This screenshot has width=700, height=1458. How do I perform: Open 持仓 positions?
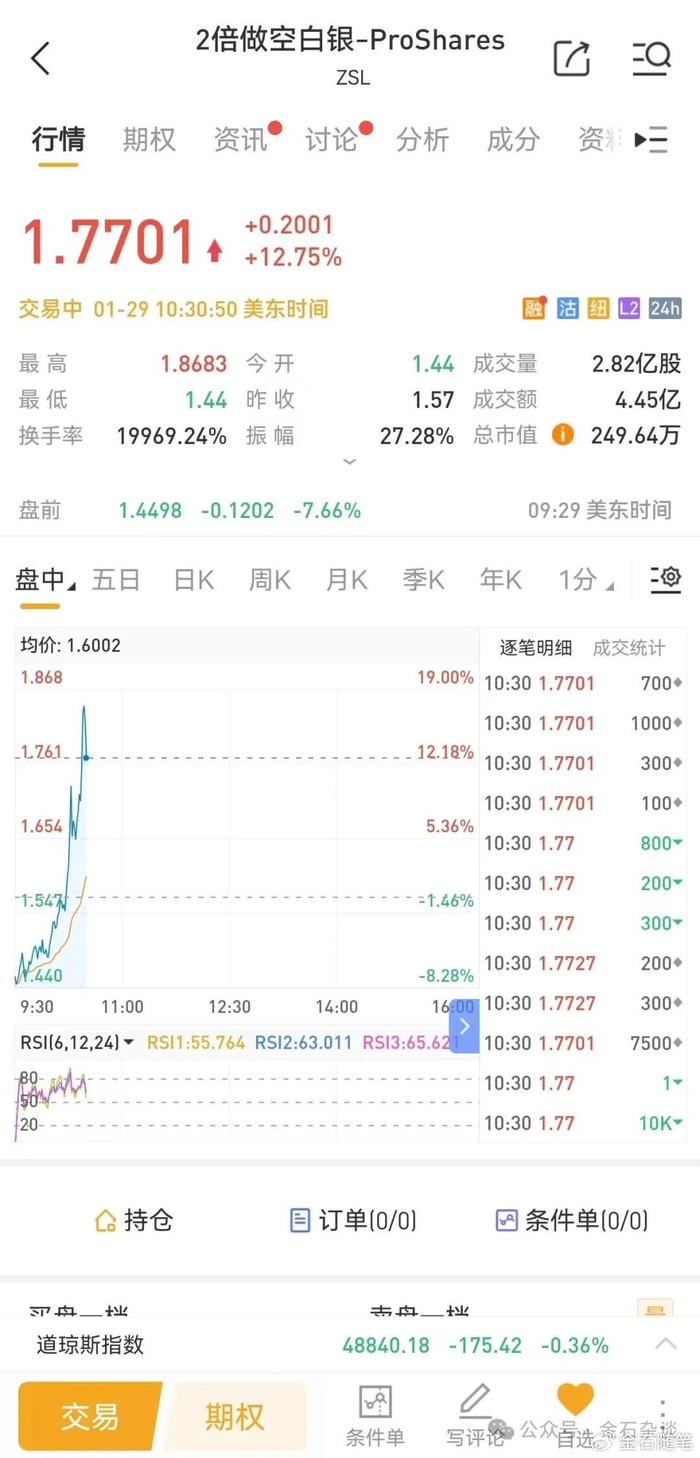[133, 1220]
